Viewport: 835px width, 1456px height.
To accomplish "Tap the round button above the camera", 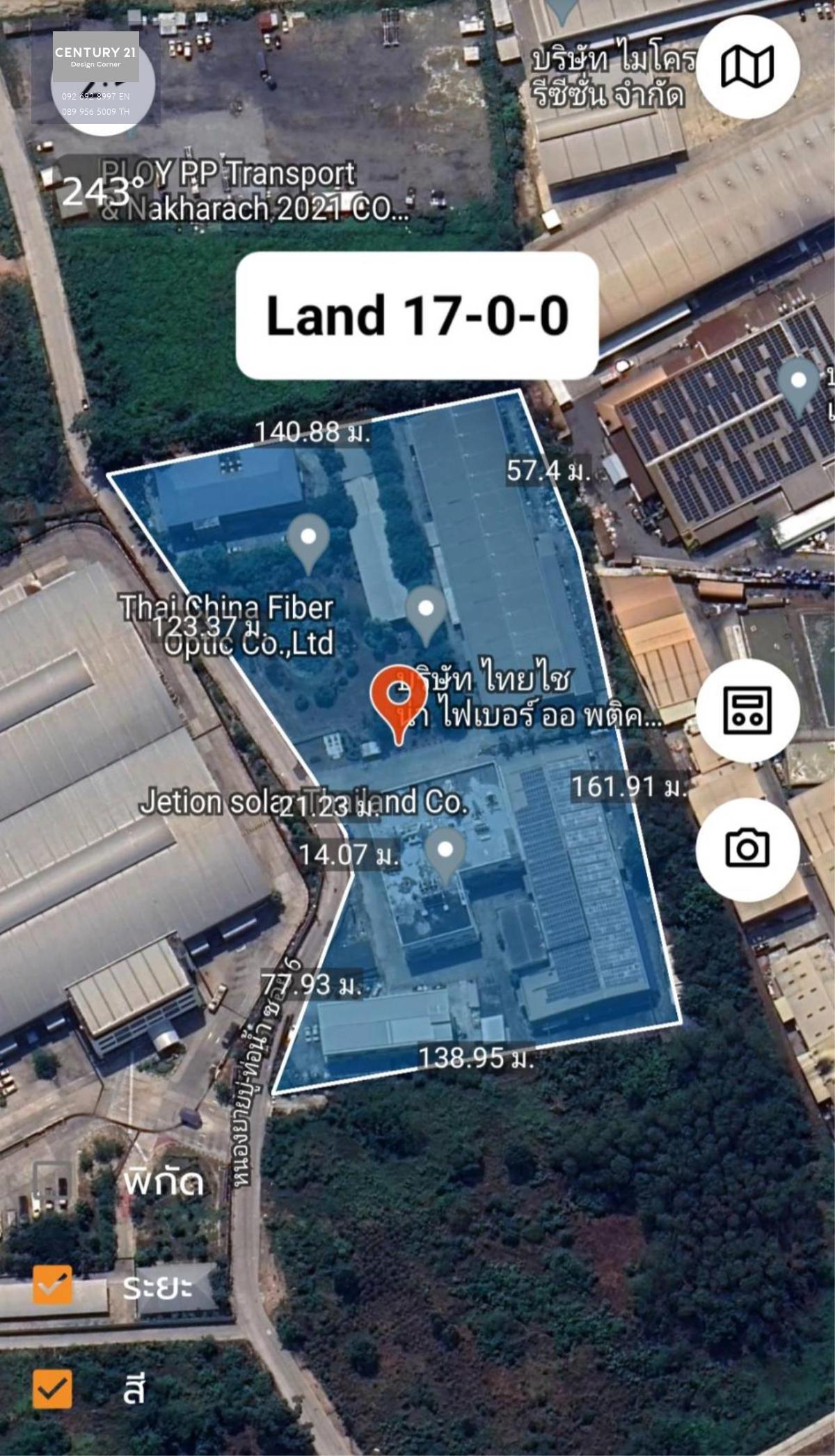I will tap(748, 711).
